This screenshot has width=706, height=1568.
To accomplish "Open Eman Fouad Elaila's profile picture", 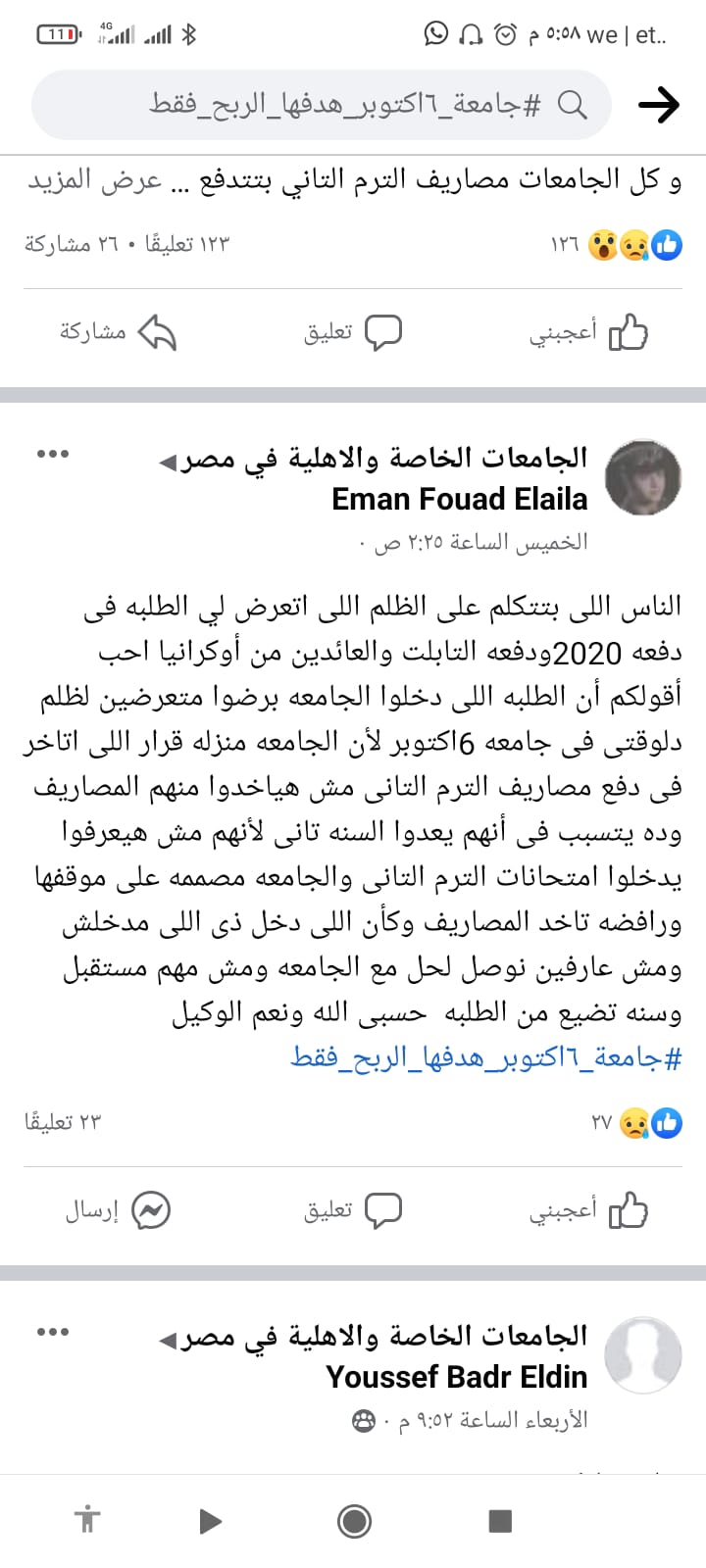I will [x=643, y=478].
